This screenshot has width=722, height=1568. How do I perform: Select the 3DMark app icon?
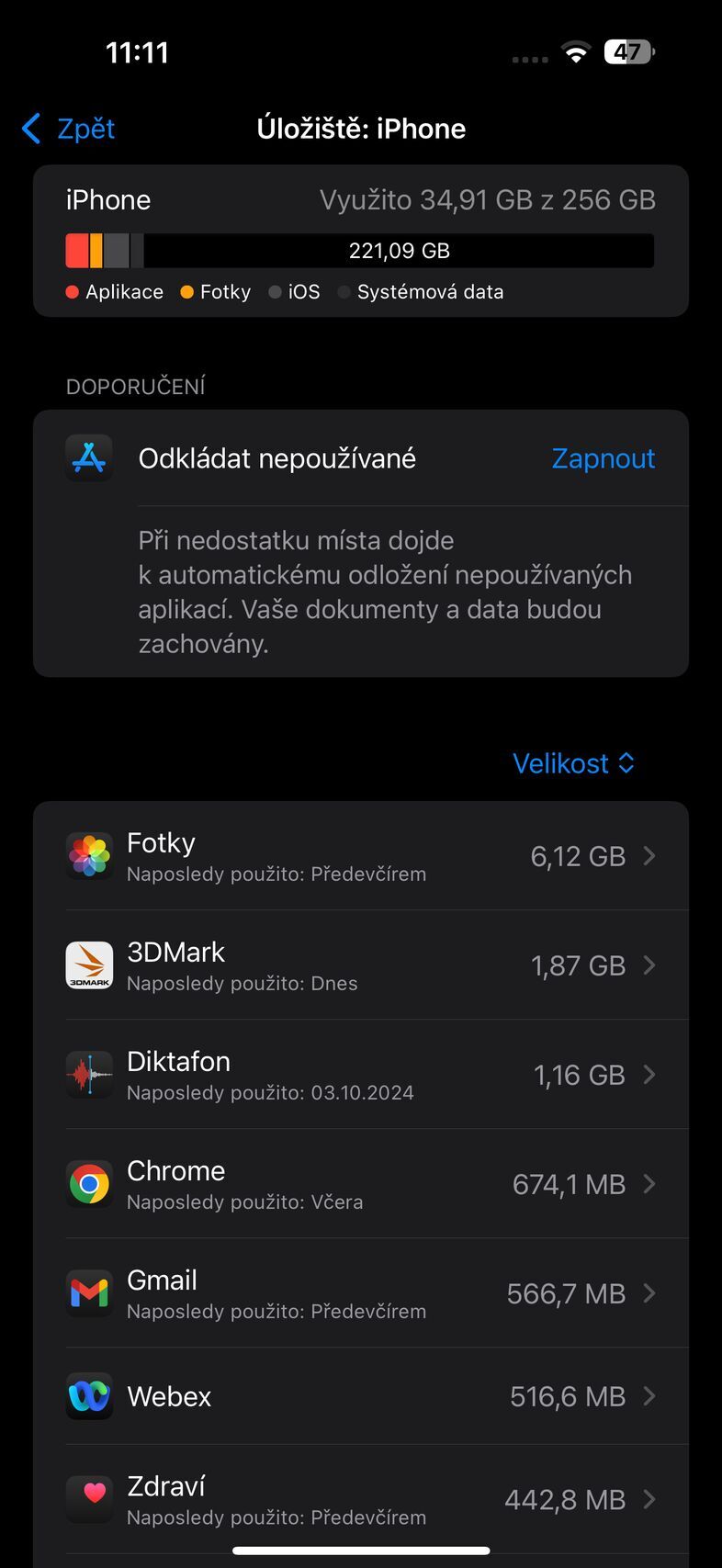click(89, 964)
